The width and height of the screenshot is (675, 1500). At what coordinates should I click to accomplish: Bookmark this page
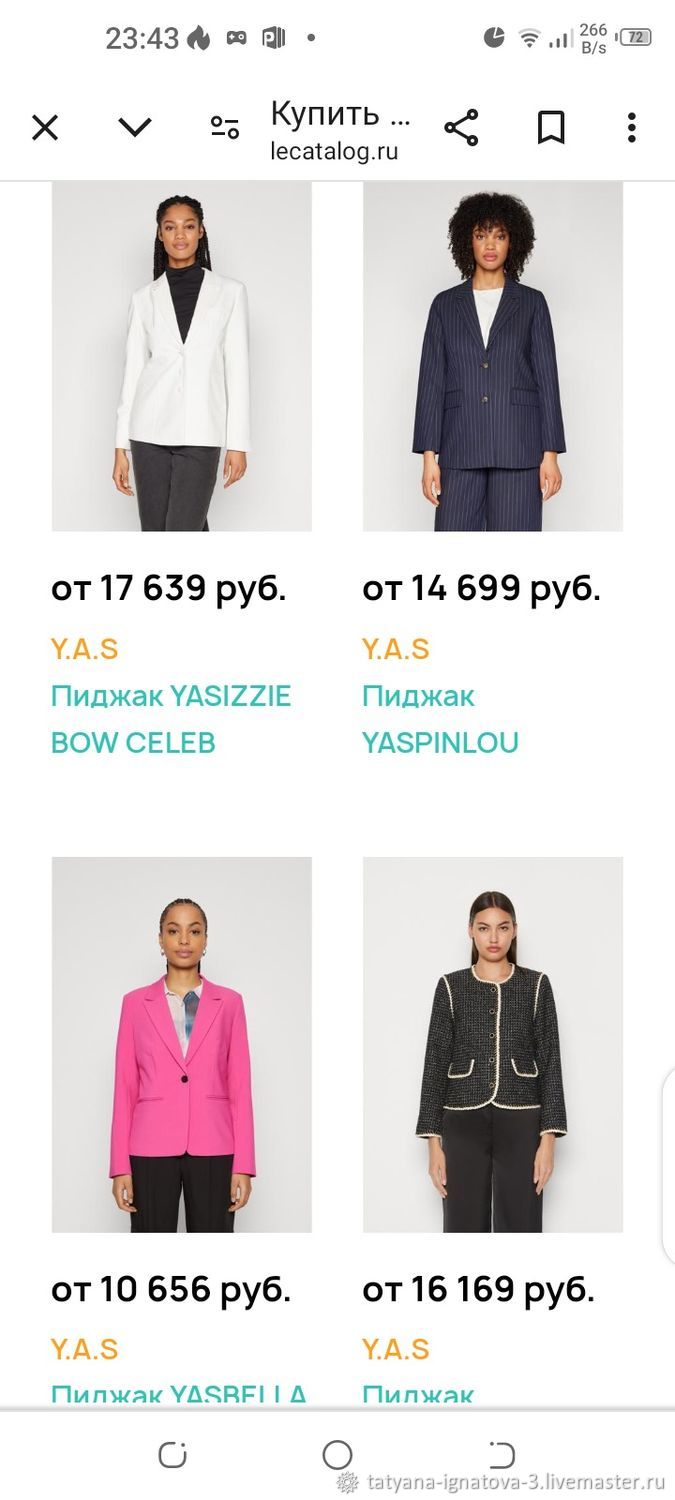(551, 127)
